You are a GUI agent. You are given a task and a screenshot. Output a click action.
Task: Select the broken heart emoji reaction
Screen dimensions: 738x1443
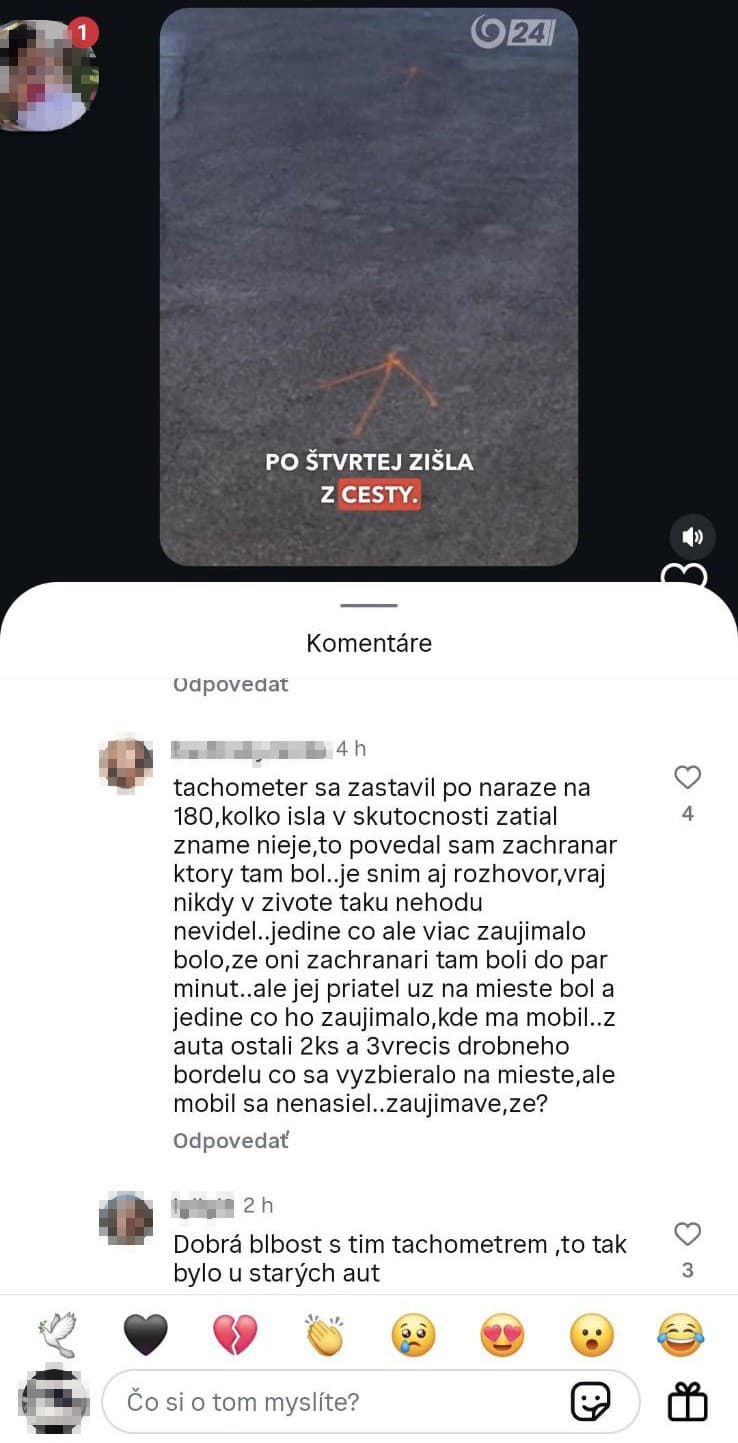point(235,1334)
